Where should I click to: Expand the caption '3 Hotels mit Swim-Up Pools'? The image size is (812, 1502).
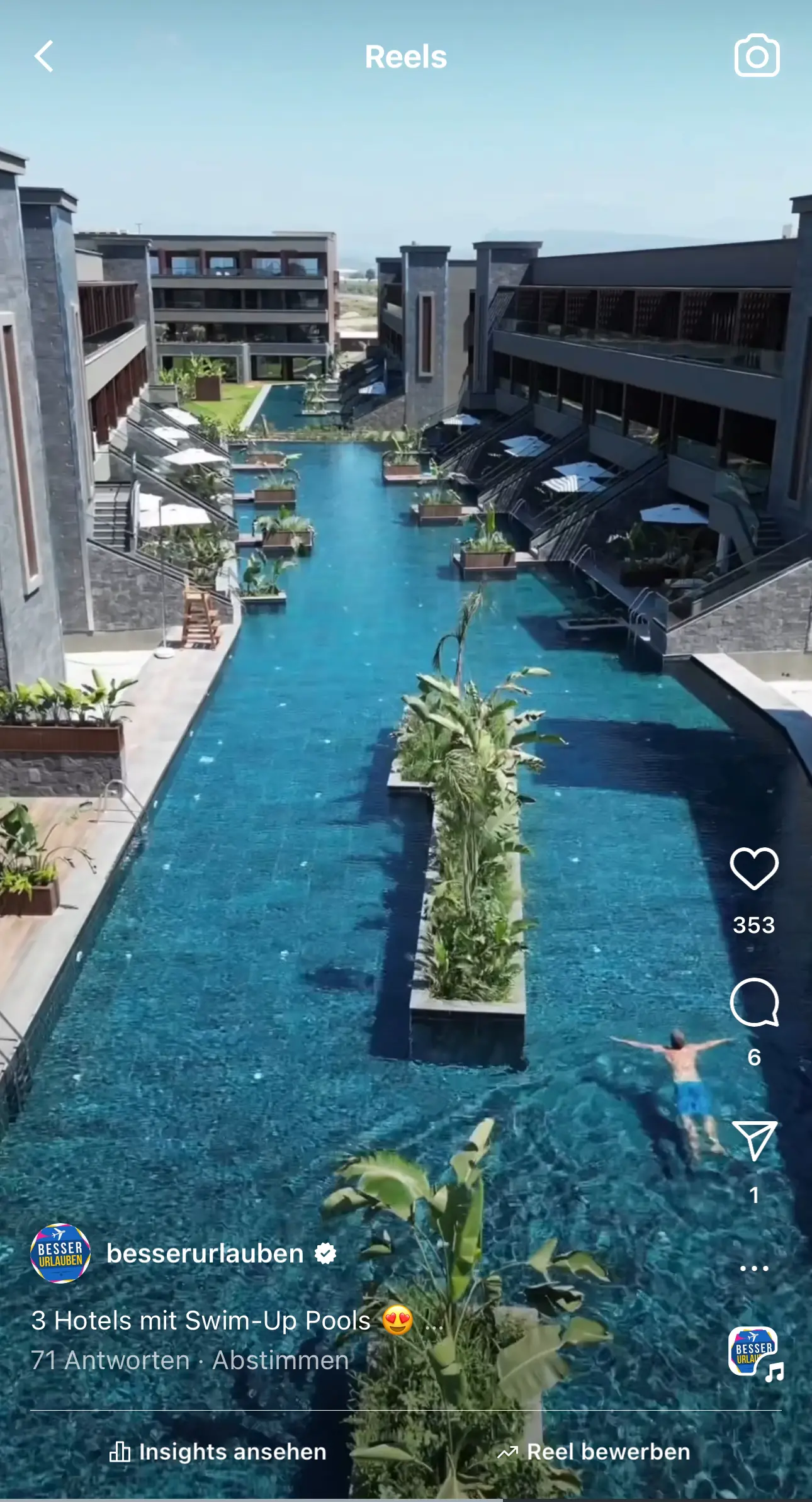click(201, 1320)
